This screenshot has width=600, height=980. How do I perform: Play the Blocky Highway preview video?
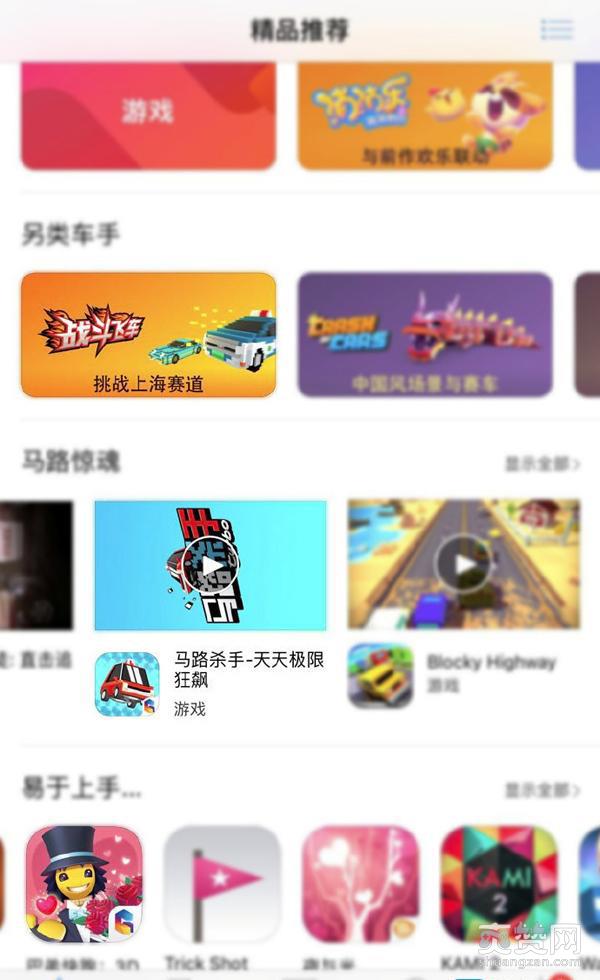click(463, 565)
